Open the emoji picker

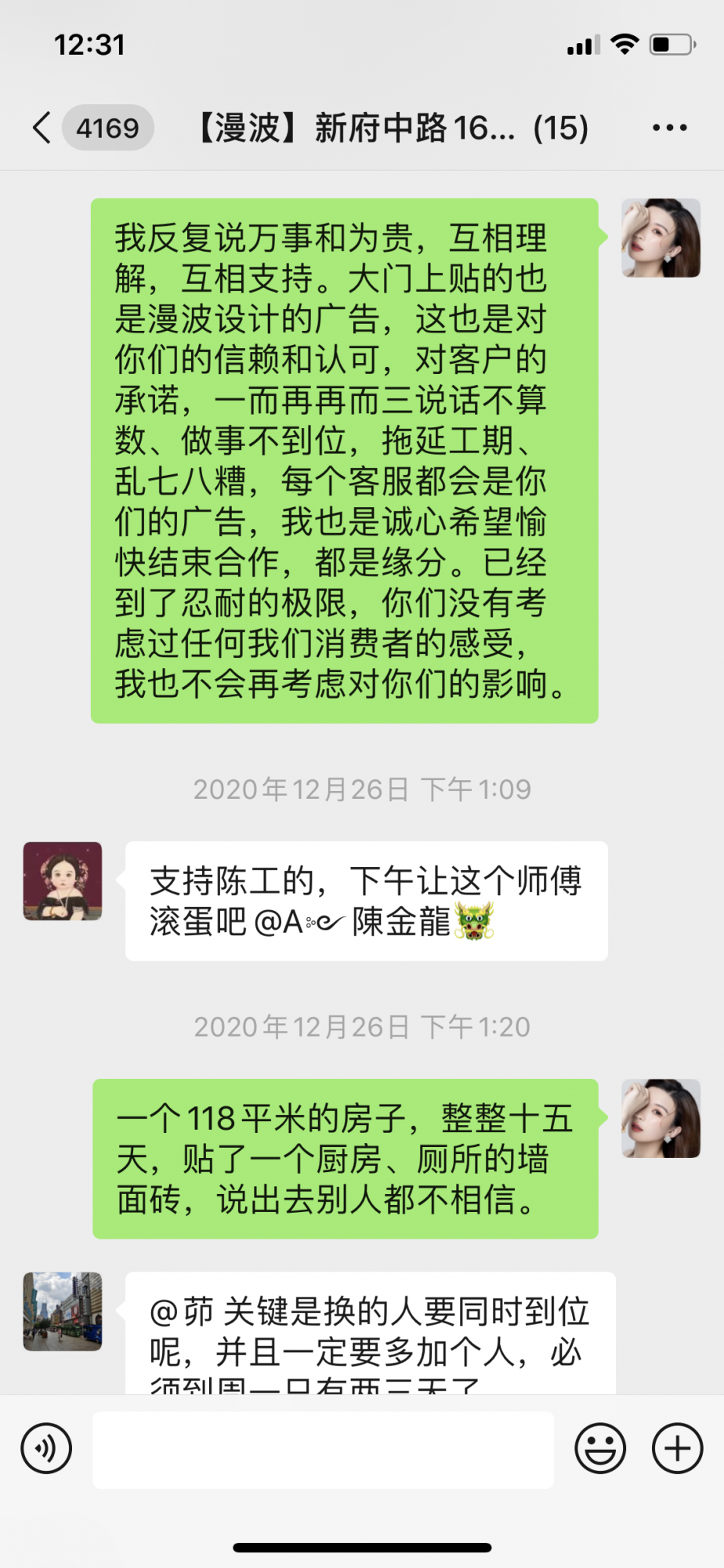click(600, 1449)
